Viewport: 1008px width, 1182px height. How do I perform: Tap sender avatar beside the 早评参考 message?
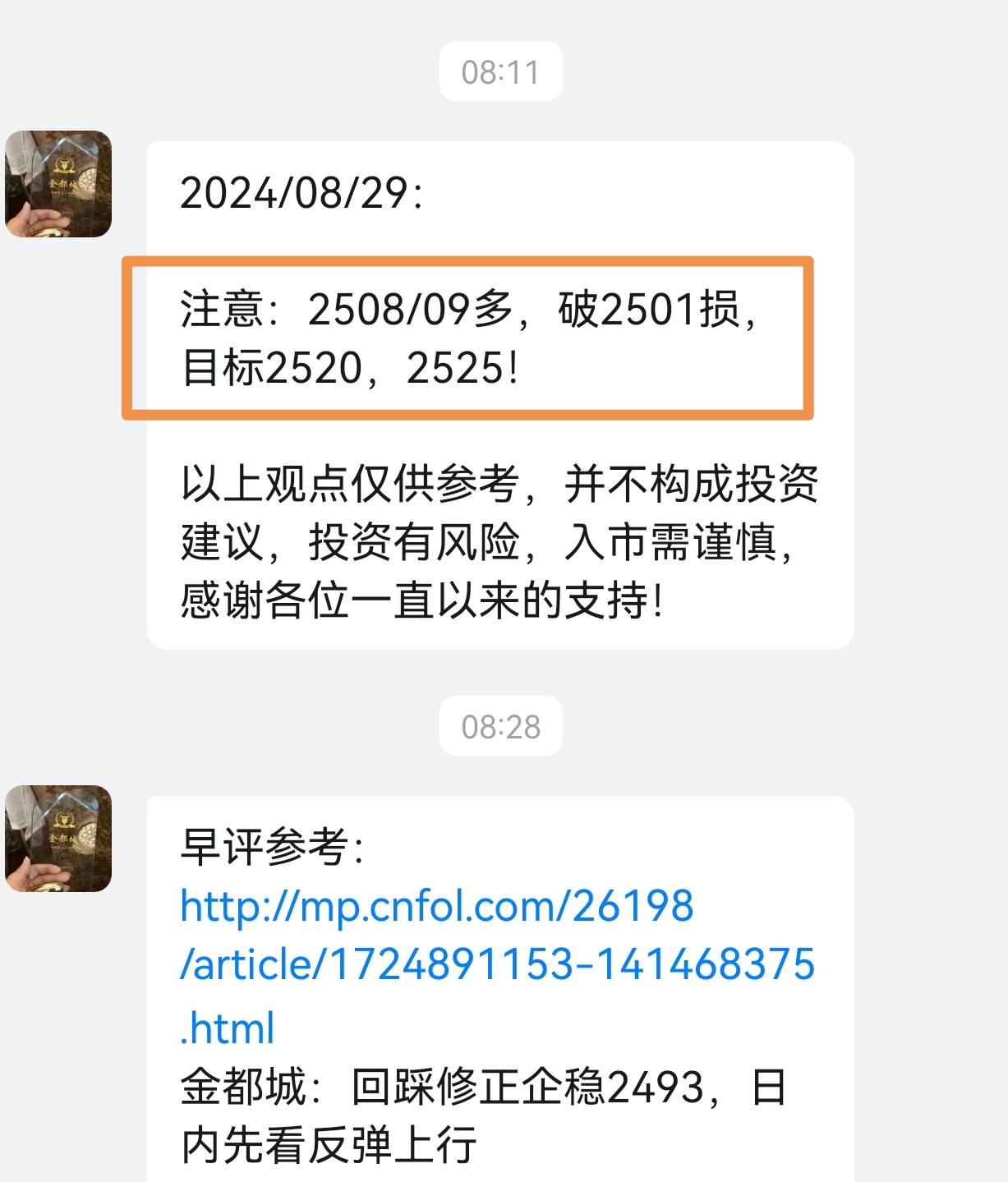click(58, 838)
